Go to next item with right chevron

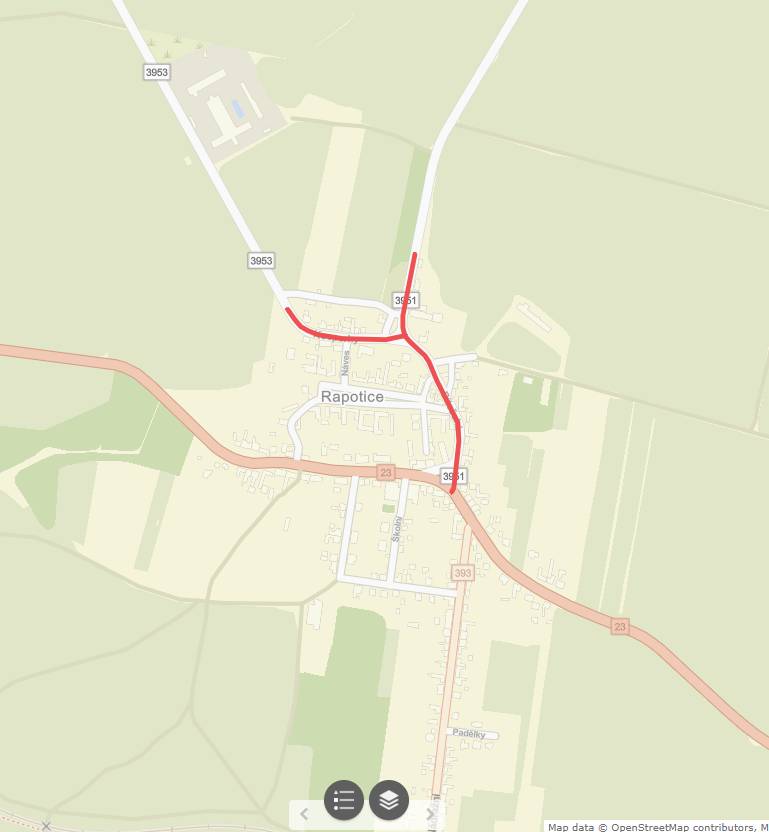click(x=431, y=815)
